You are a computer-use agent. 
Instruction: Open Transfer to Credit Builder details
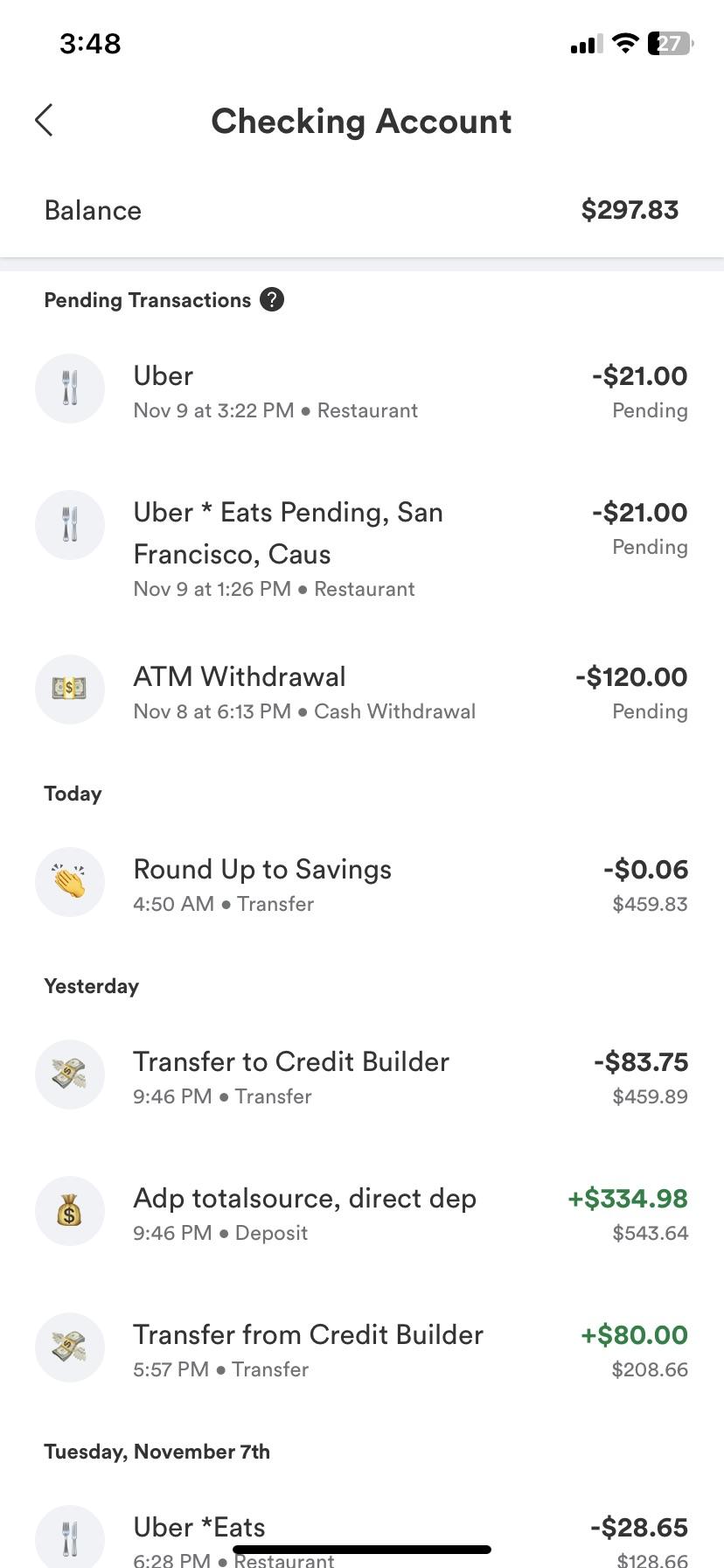[362, 1074]
